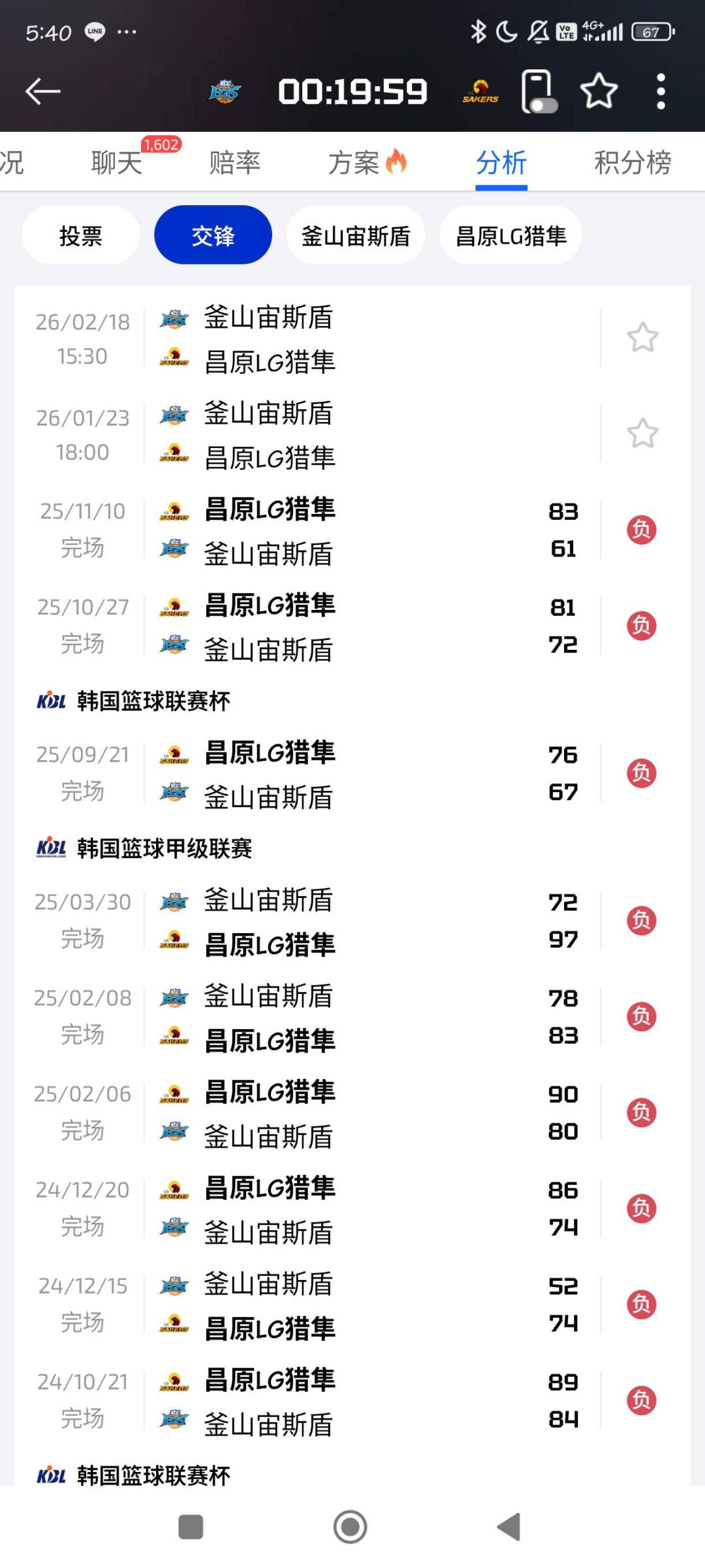Show the 釜山宙斯盾 team filter
The image size is (705, 1568).
click(x=356, y=236)
